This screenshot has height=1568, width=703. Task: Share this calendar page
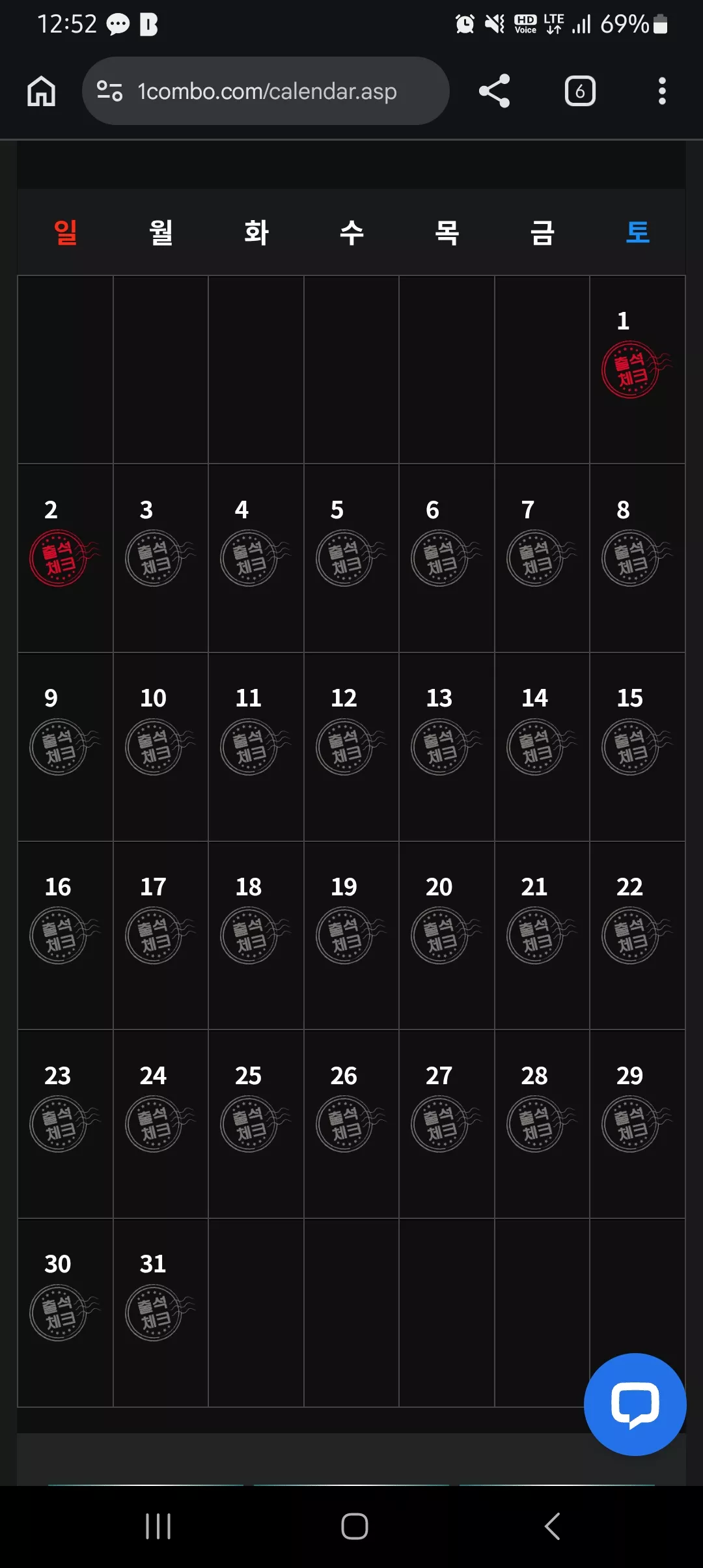[494, 91]
